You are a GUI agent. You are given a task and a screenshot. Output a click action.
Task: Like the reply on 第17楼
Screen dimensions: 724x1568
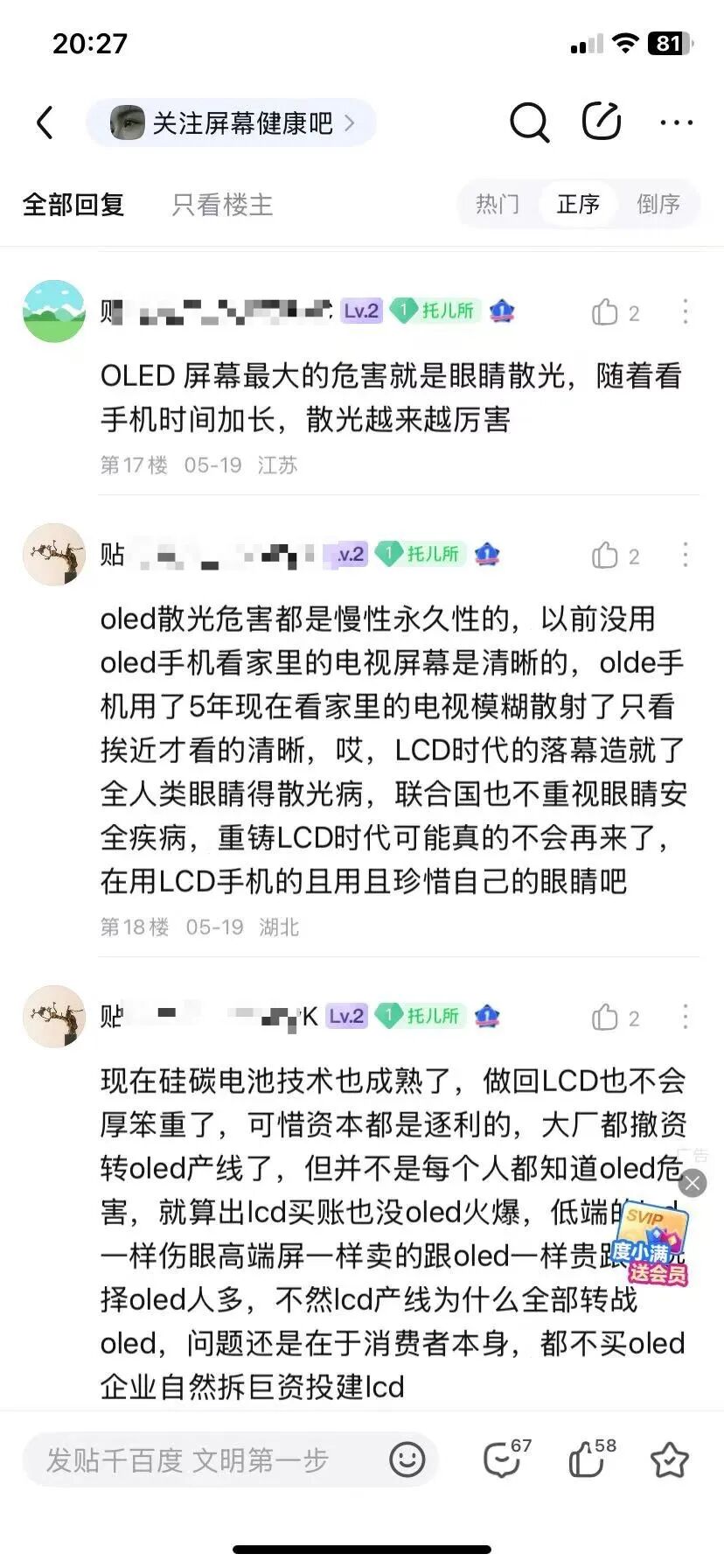605,312
